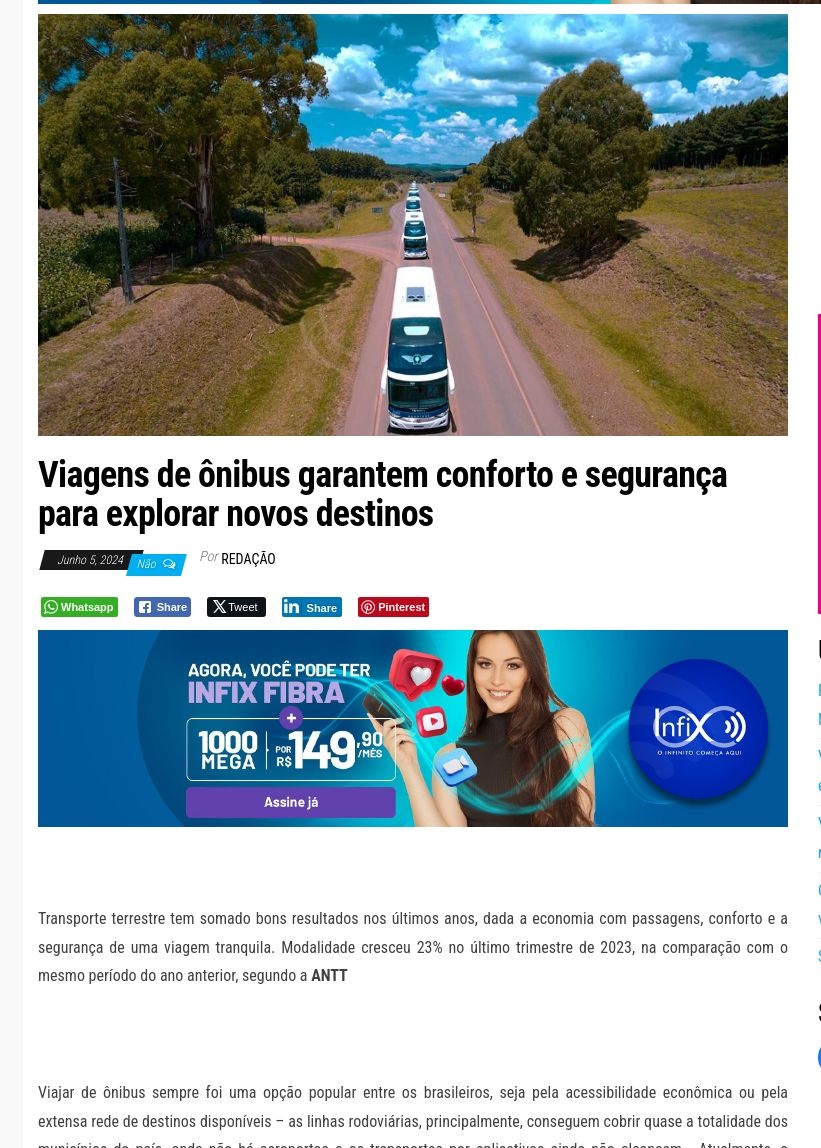
Task: Tweet this article on X
Action: coord(236,607)
